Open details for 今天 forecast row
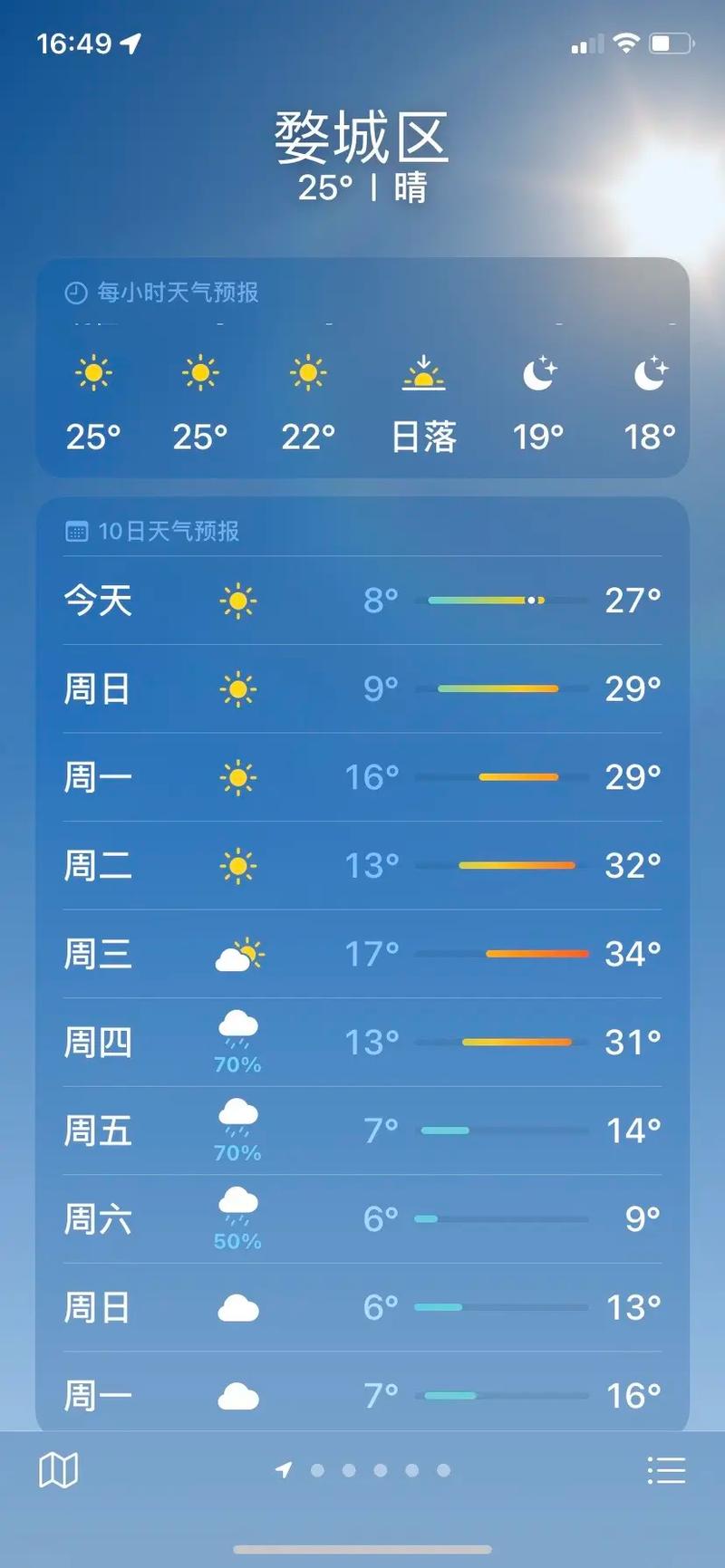Viewport: 725px width, 1568px height. 362,600
